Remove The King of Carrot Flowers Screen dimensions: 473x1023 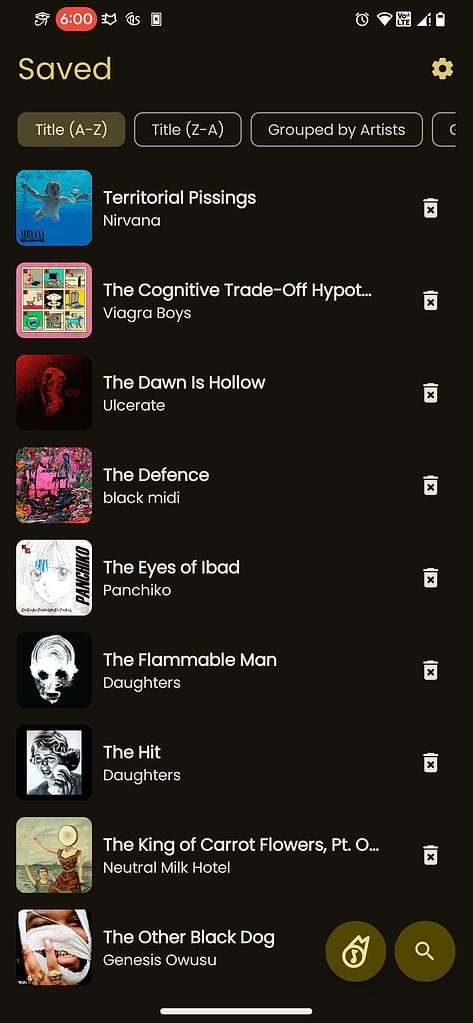pyautogui.click(x=430, y=855)
